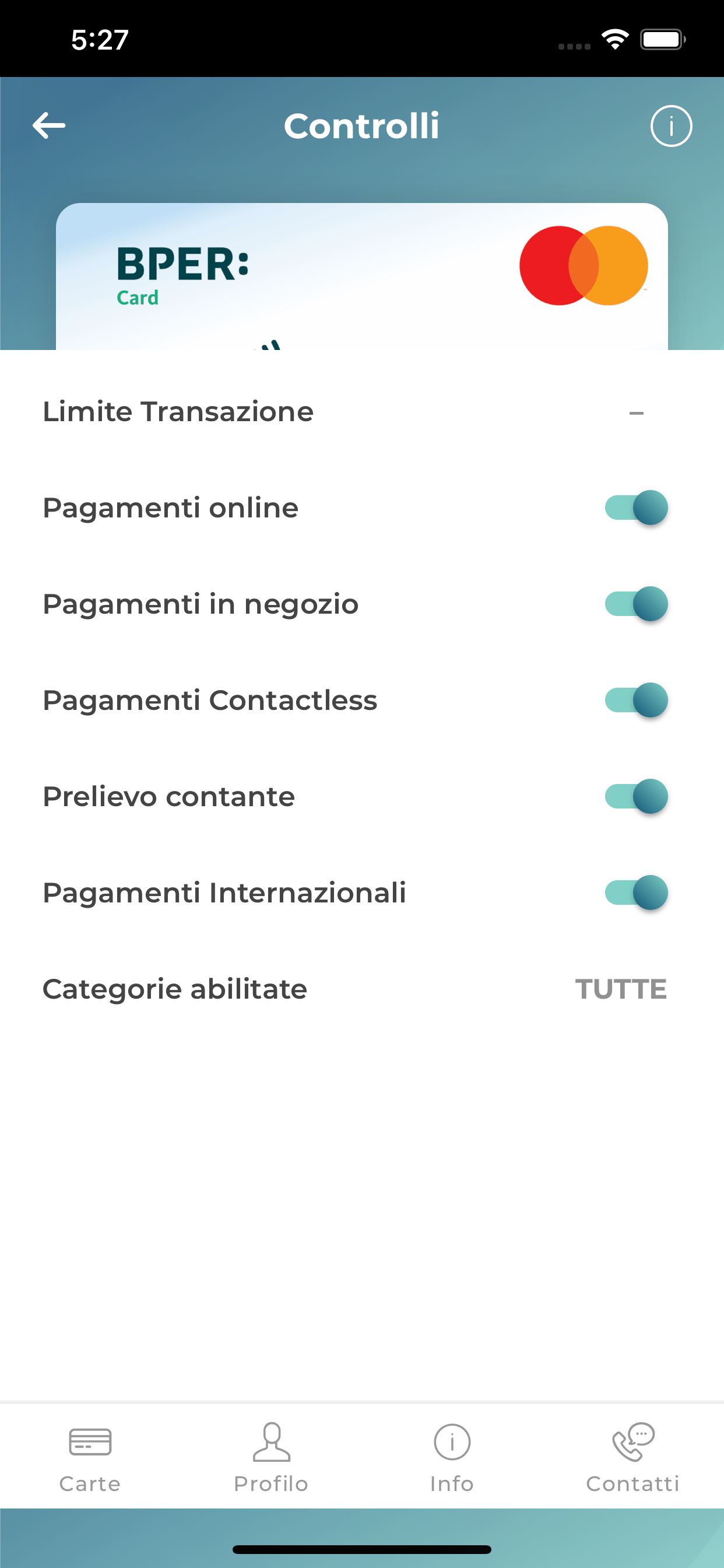Open the Profilo tab icon
The width and height of the screenshot is (724, 1568).
point(270,1441)
